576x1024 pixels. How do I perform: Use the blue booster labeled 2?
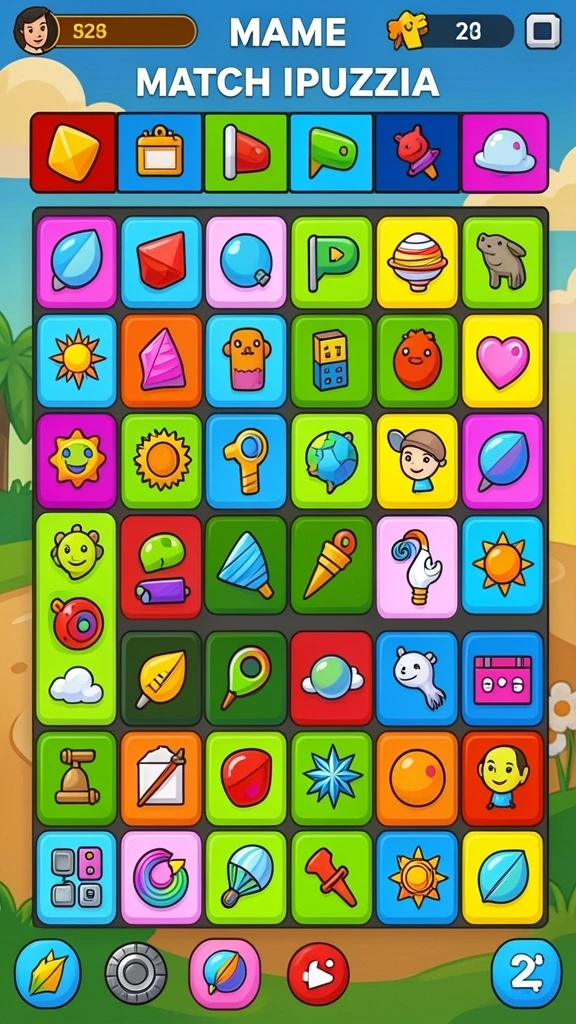click(x=526, y=974)
